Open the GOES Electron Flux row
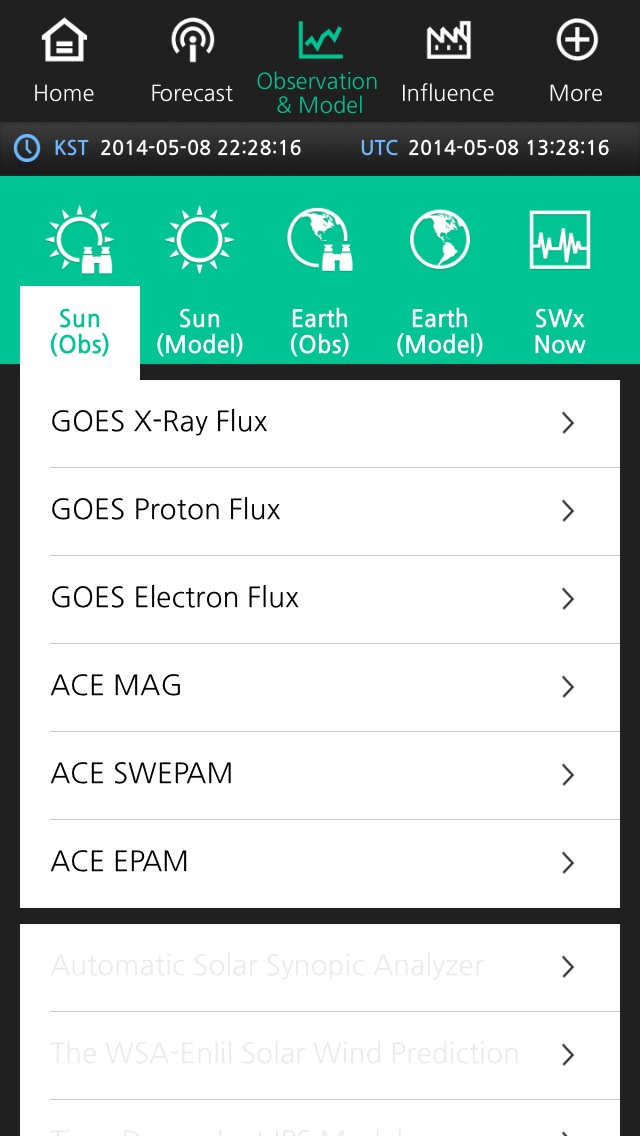 click(320, 599)
